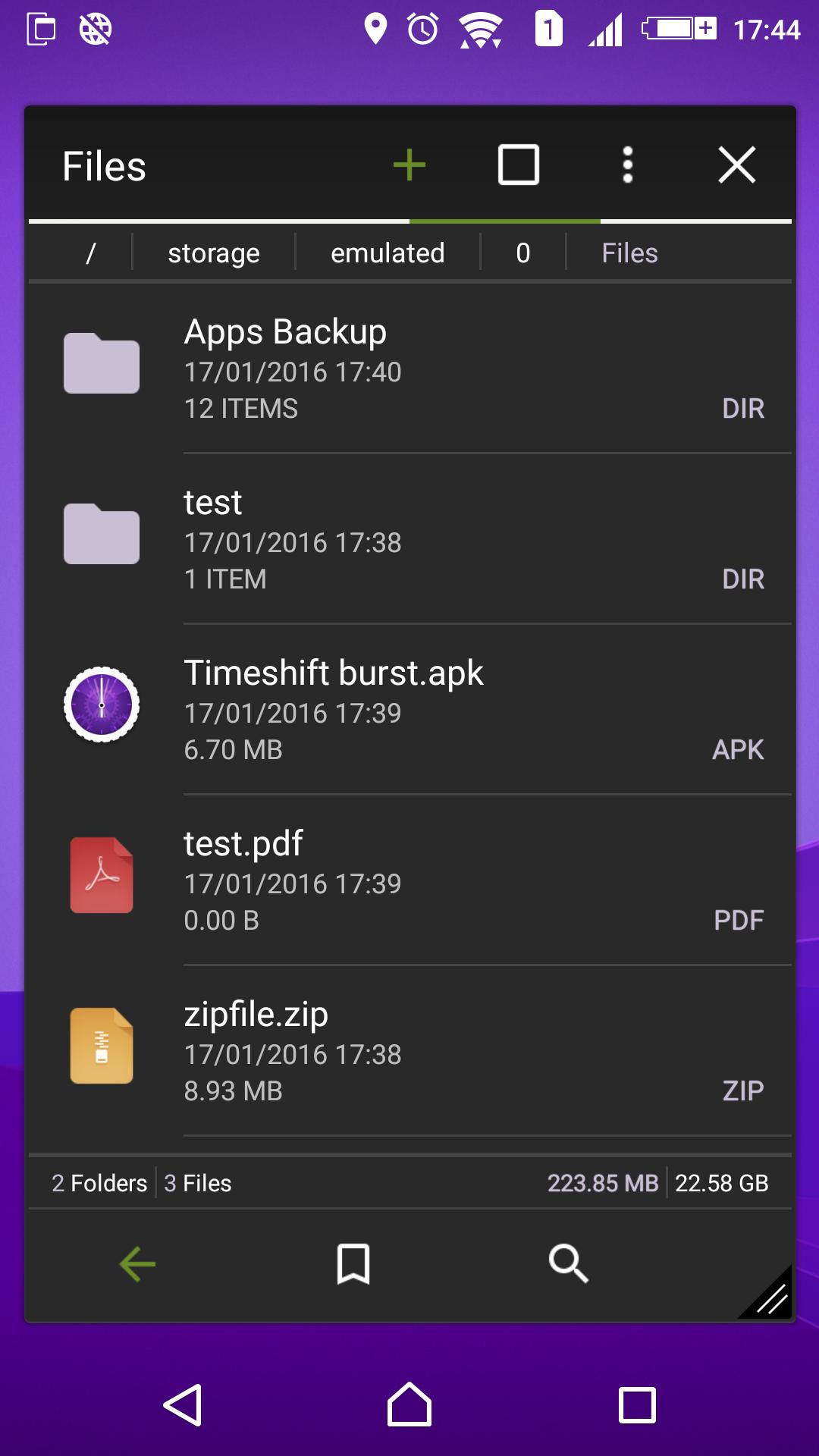Screen dimensions: 819x1456
Task: Open the three-dot overflow menu
Action: tap(627, 165)
